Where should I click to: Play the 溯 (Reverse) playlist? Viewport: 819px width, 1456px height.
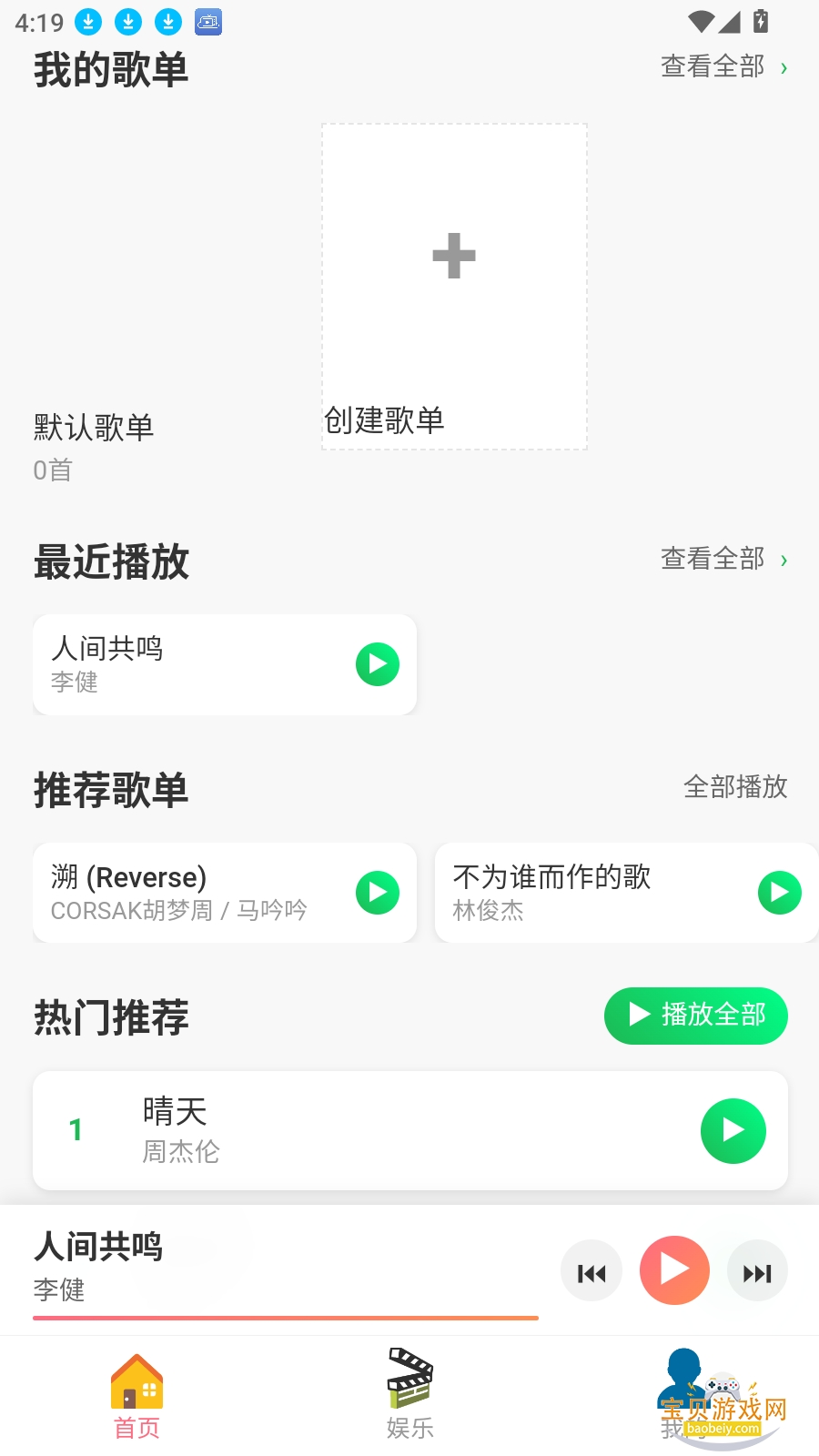(x=377, y=893)
